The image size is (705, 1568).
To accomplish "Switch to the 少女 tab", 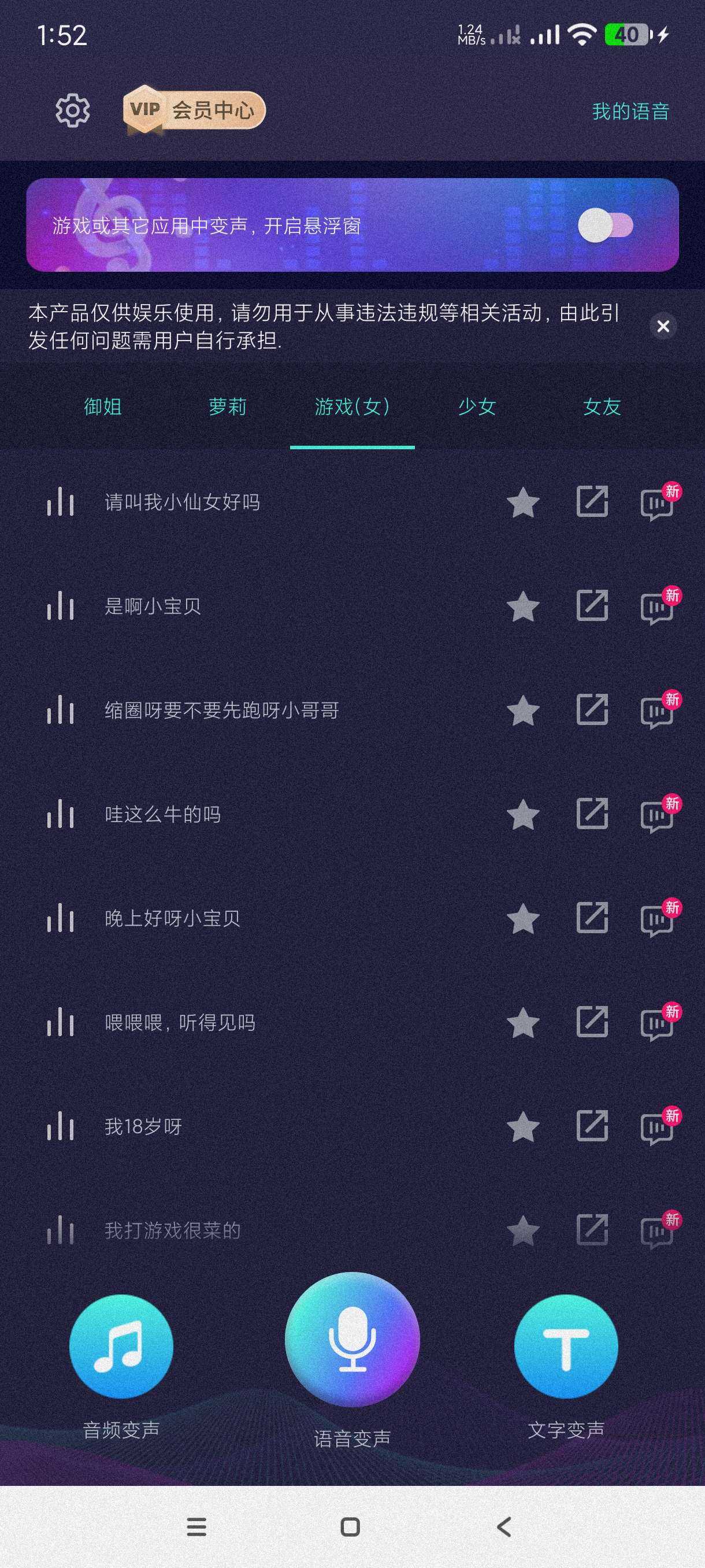I will [477, 406].
